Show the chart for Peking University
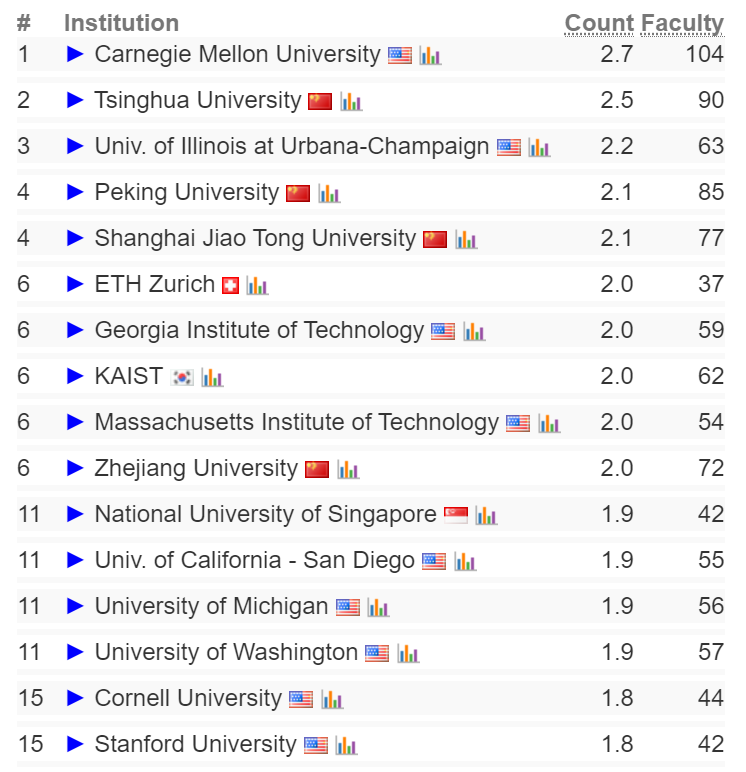Image resolution: width=746 pixels, height=772 pixels. (x=329, y=193)
